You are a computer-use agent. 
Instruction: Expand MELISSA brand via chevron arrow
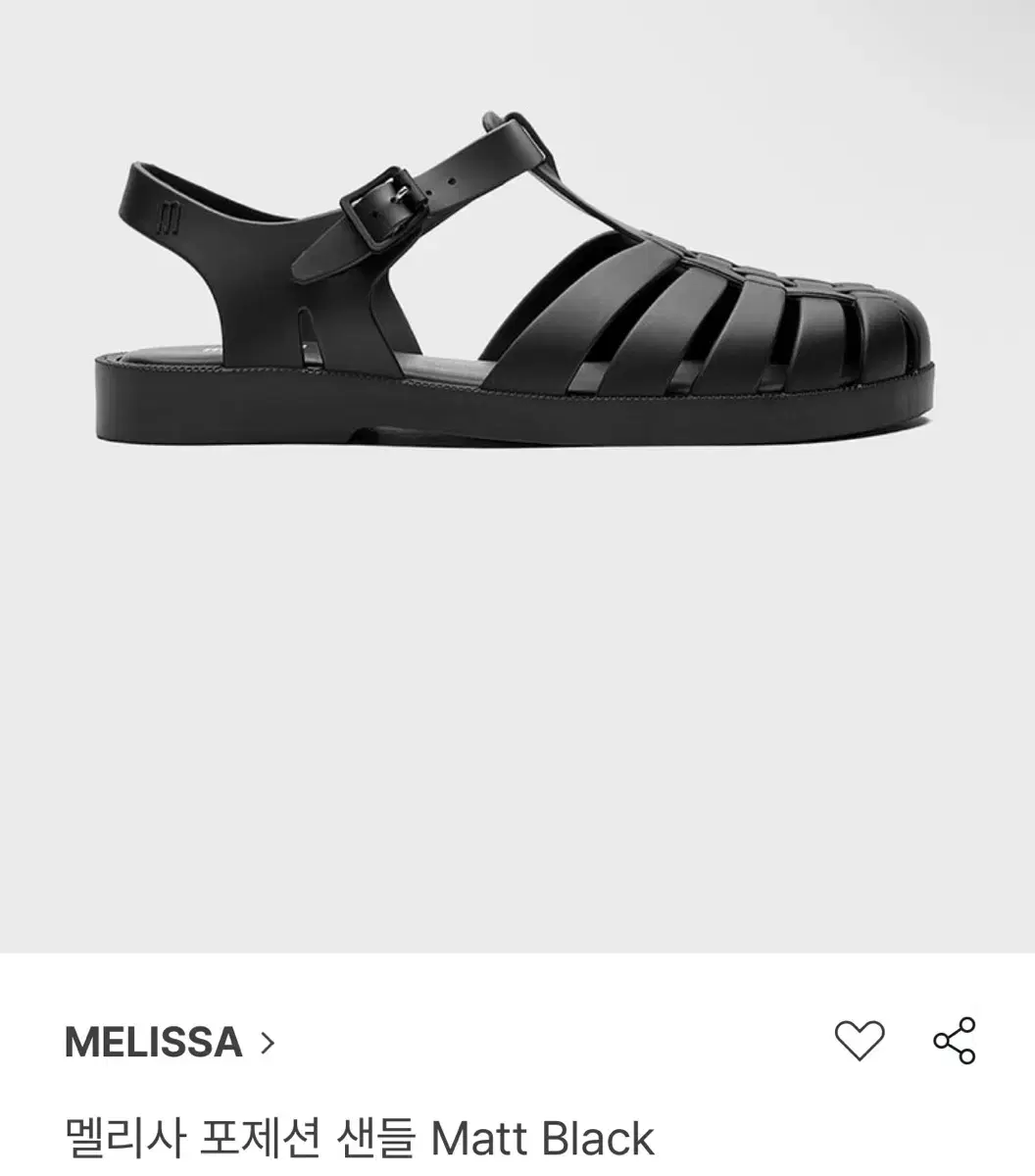tap(266, 1045)
